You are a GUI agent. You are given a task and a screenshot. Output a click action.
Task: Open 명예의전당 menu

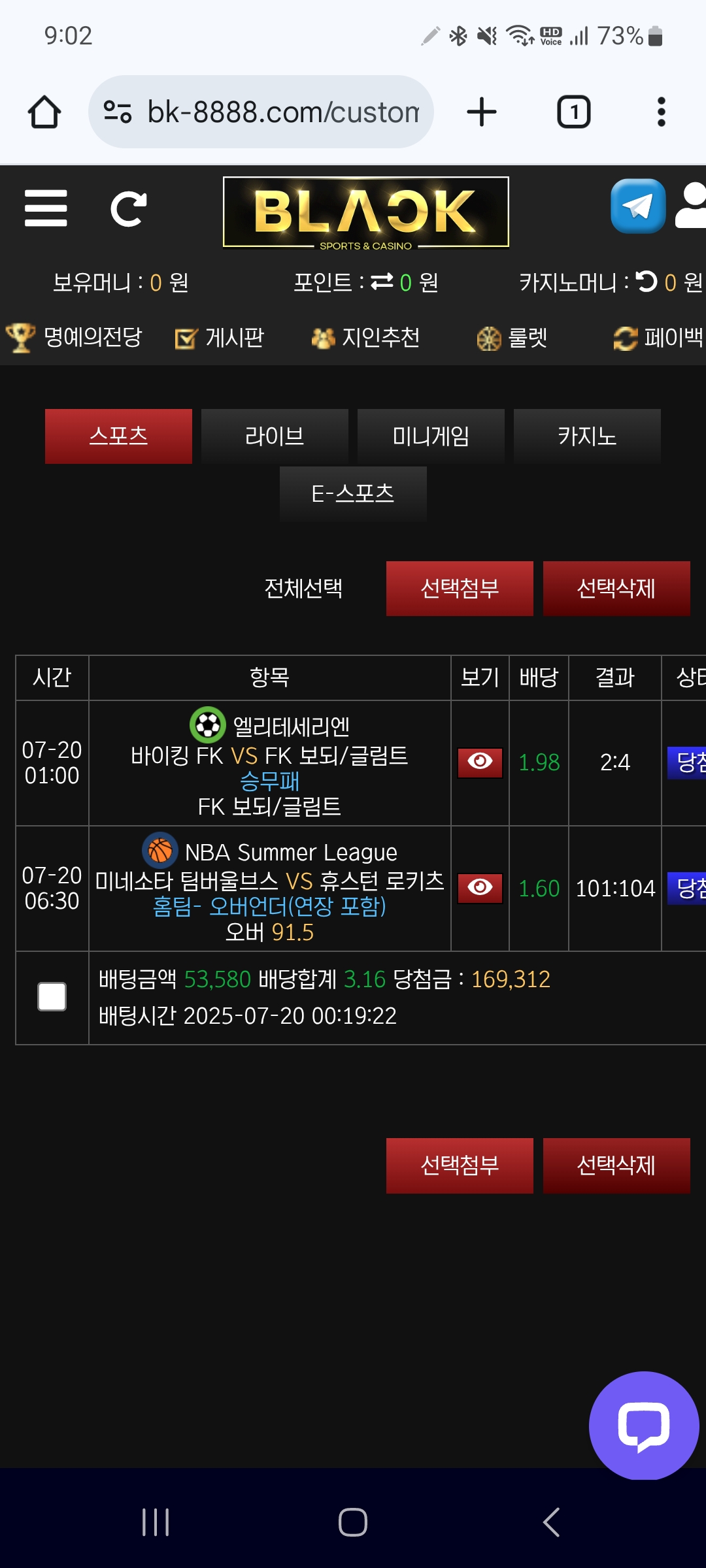coord(73,337)
